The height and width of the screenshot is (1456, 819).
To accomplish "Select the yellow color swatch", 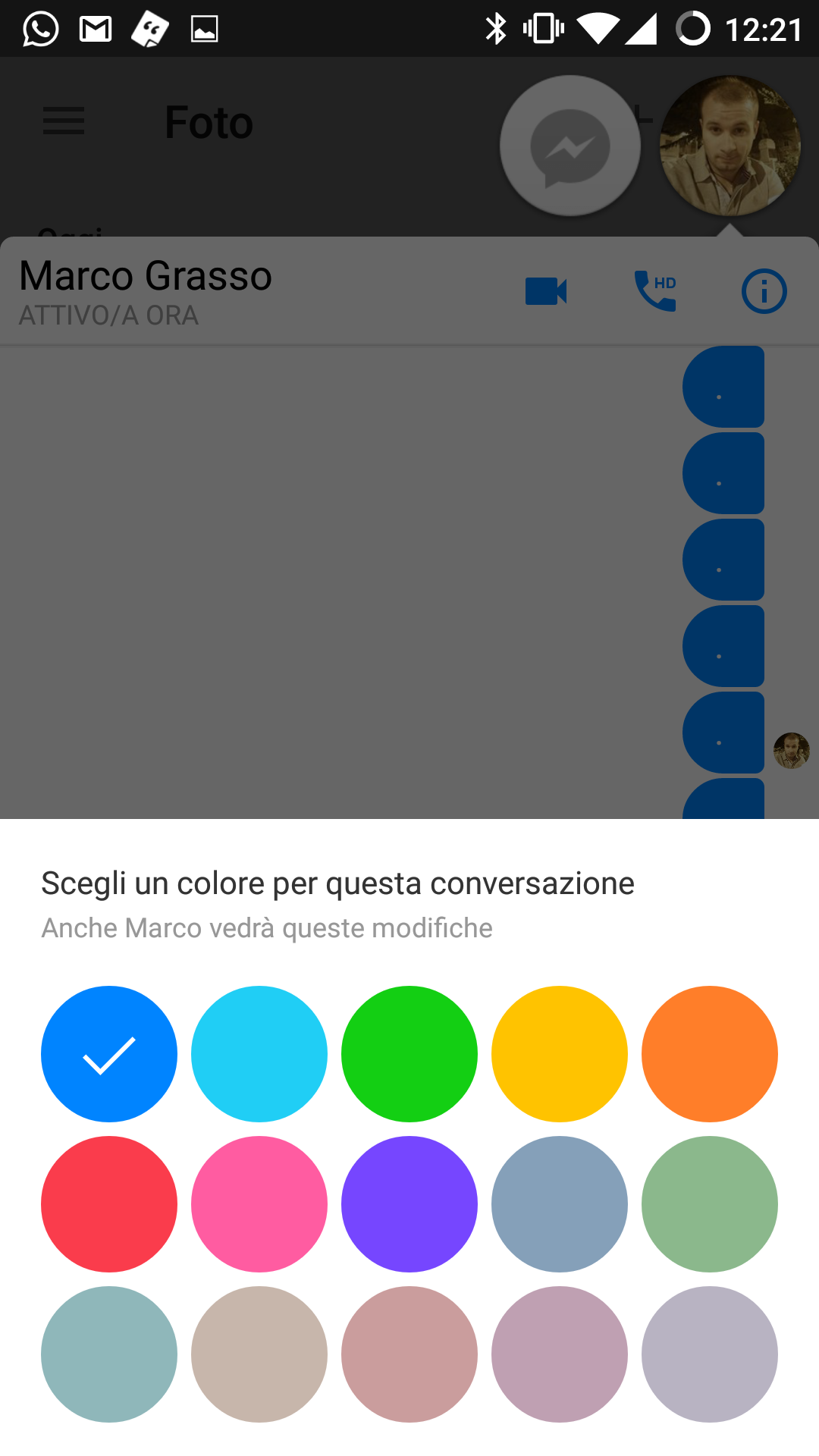I will point(560,1053).
